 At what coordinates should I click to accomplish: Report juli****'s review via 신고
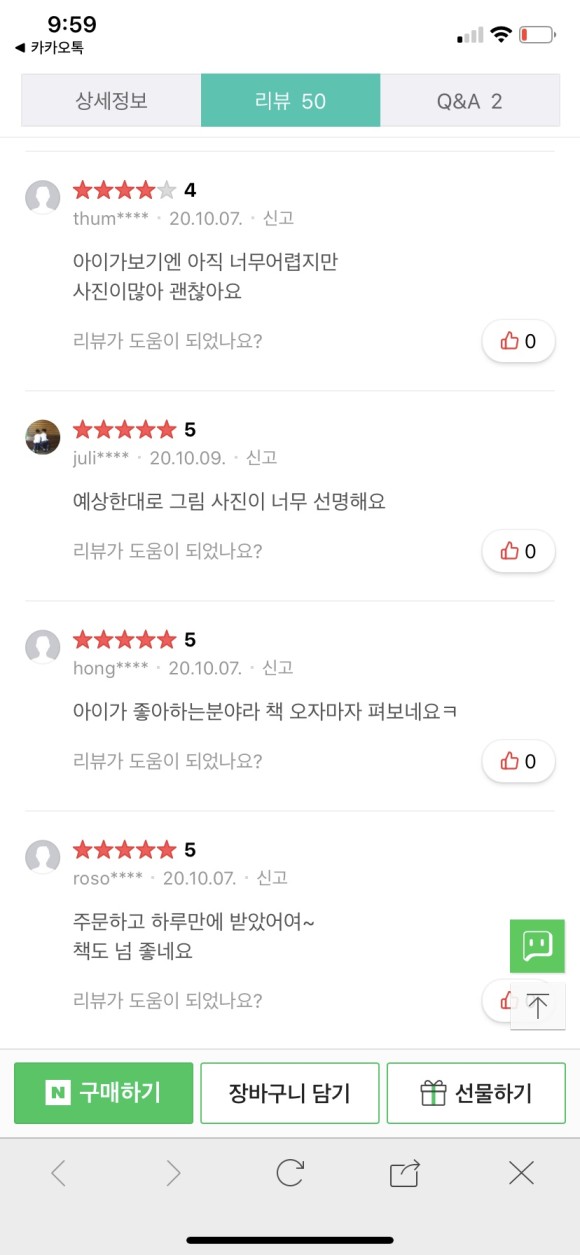(261, 458)
